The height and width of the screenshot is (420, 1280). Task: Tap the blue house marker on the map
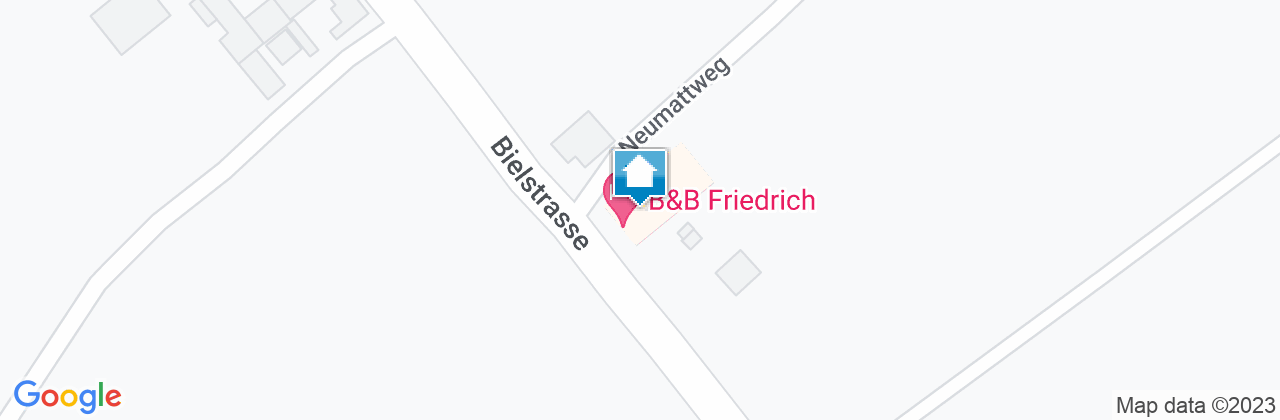click(640, 174)
